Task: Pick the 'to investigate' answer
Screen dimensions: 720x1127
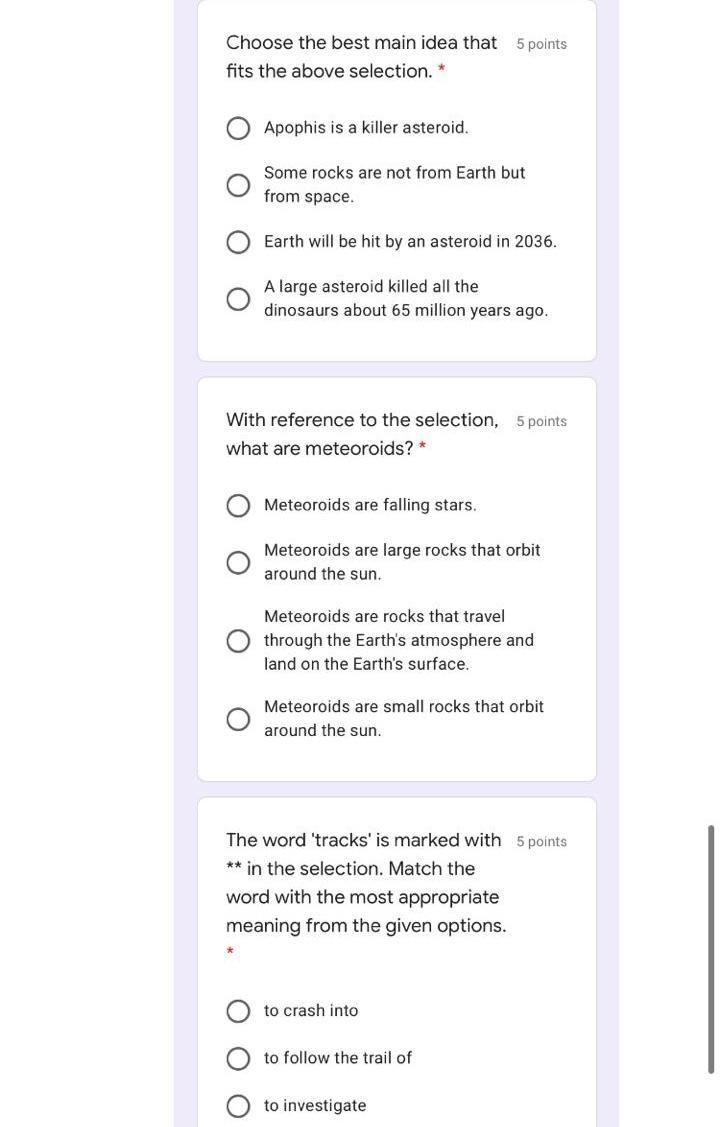Action: [238, 1106]
